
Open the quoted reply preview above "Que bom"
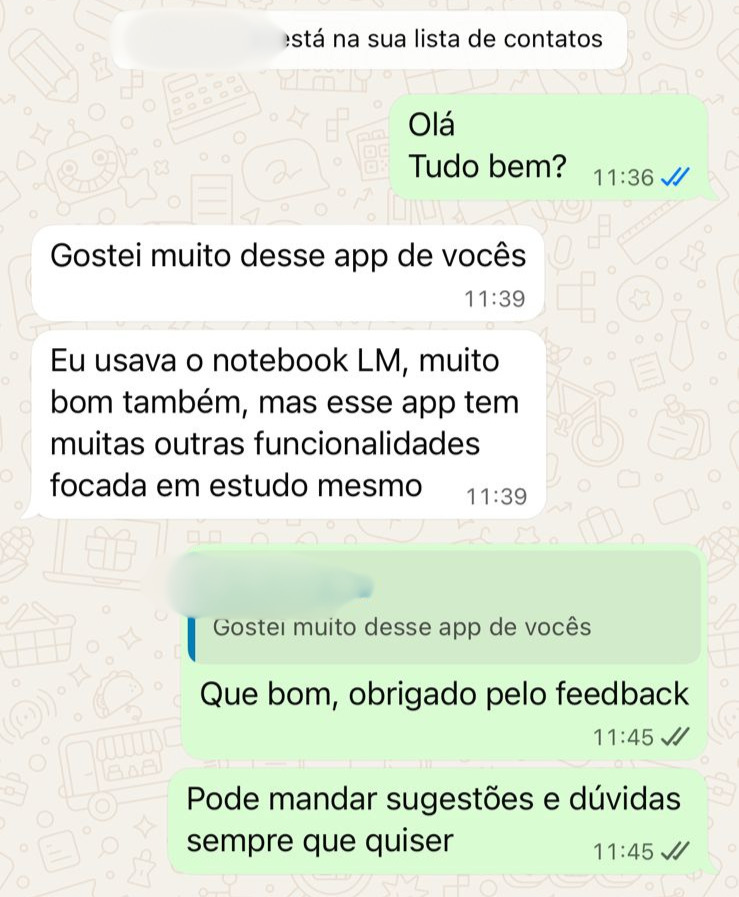click(443, 607)
